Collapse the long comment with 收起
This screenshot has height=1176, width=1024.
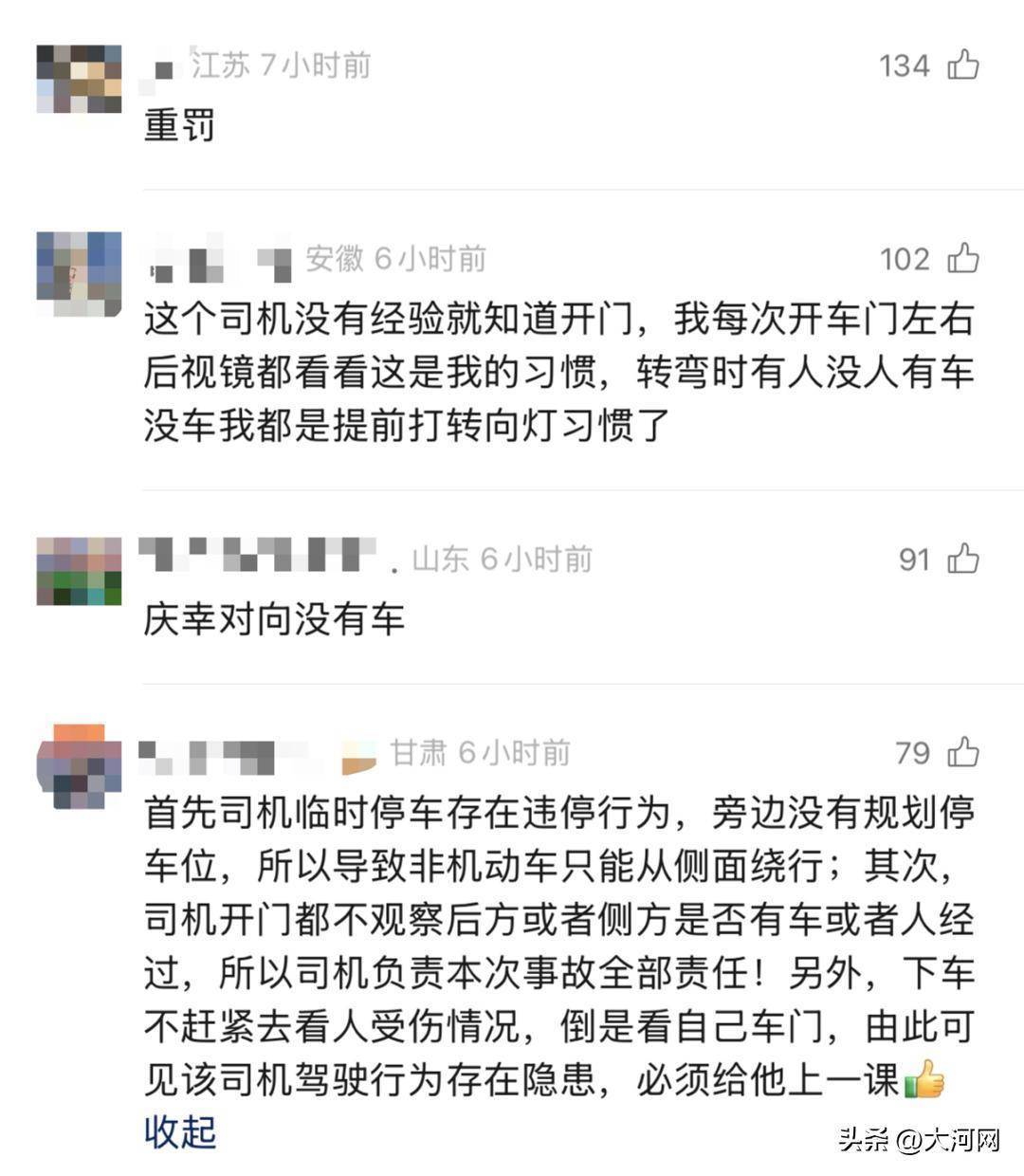180,1130
